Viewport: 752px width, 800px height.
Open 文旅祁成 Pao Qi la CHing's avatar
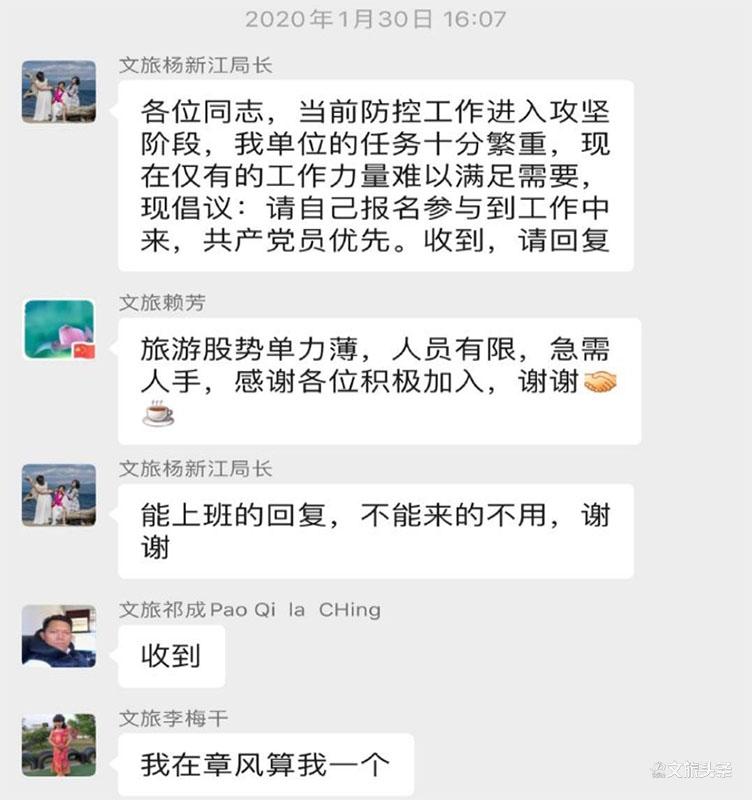[59, 635]
